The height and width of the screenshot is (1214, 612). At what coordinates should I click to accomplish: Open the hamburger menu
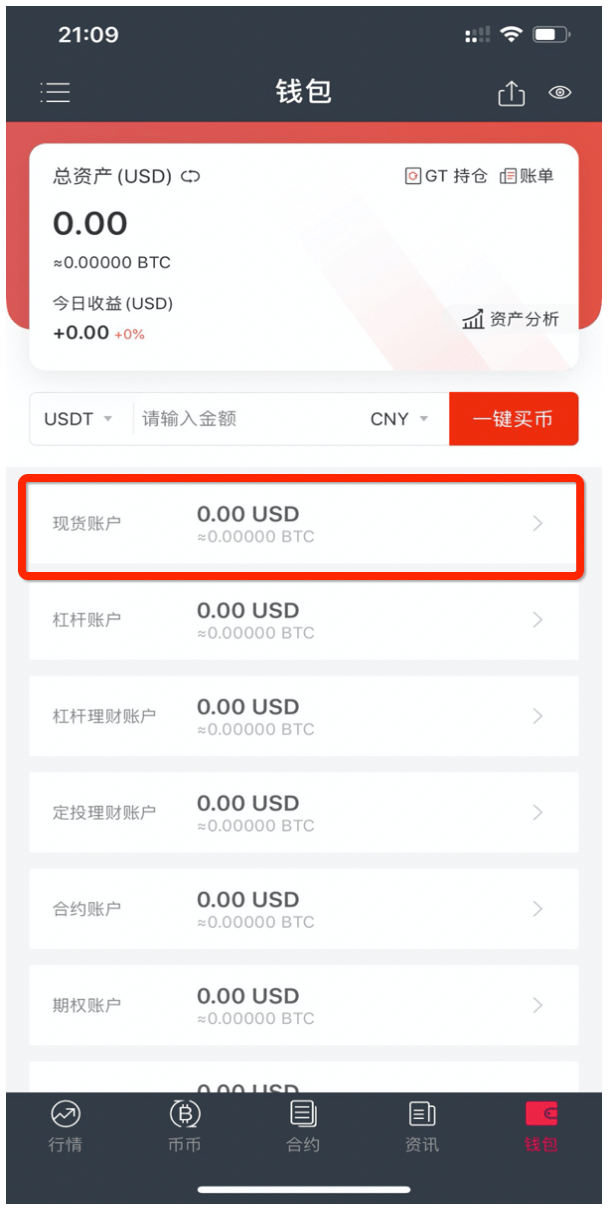coord(55,92)
